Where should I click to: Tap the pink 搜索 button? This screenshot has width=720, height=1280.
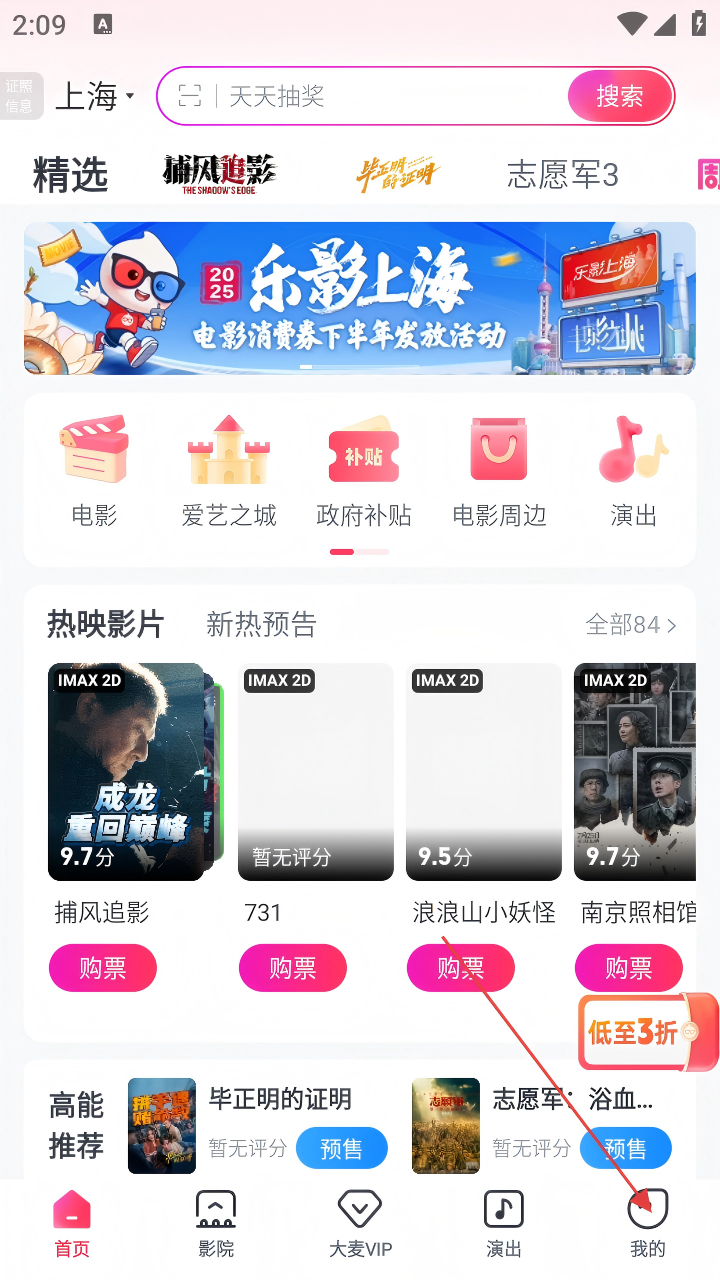[x=619, y=96]
